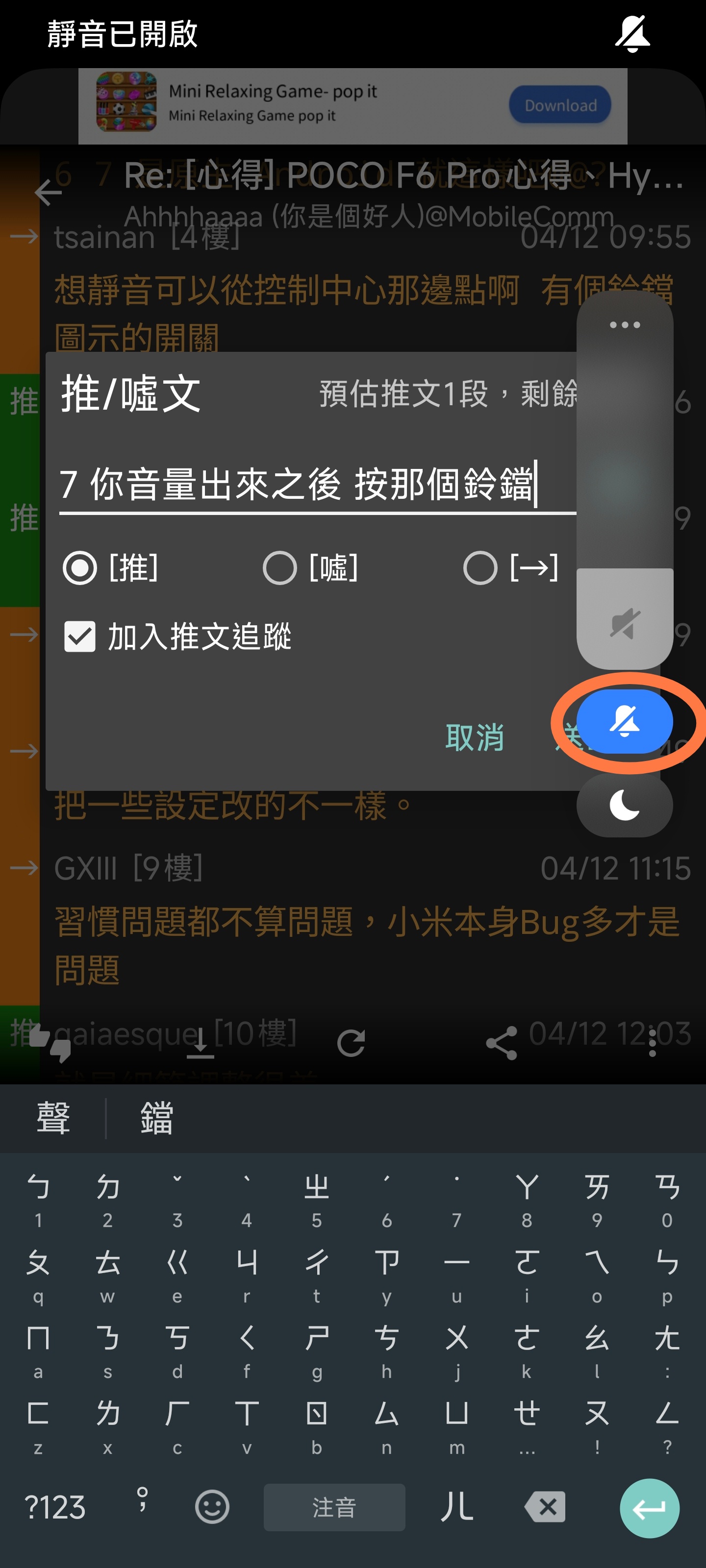Adjust the media volume slider
The width and height of the screenshot is (706, 1568).
(625, 480)
